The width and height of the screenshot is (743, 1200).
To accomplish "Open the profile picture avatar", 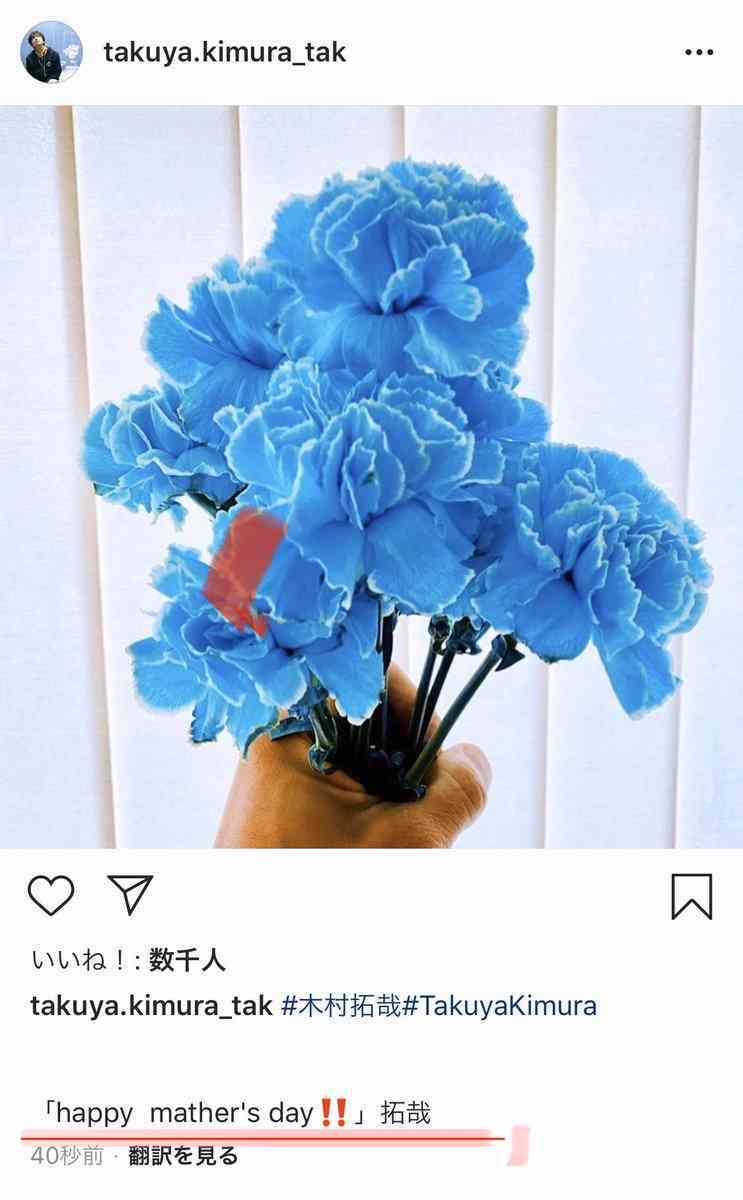I will tap(52, 51).
